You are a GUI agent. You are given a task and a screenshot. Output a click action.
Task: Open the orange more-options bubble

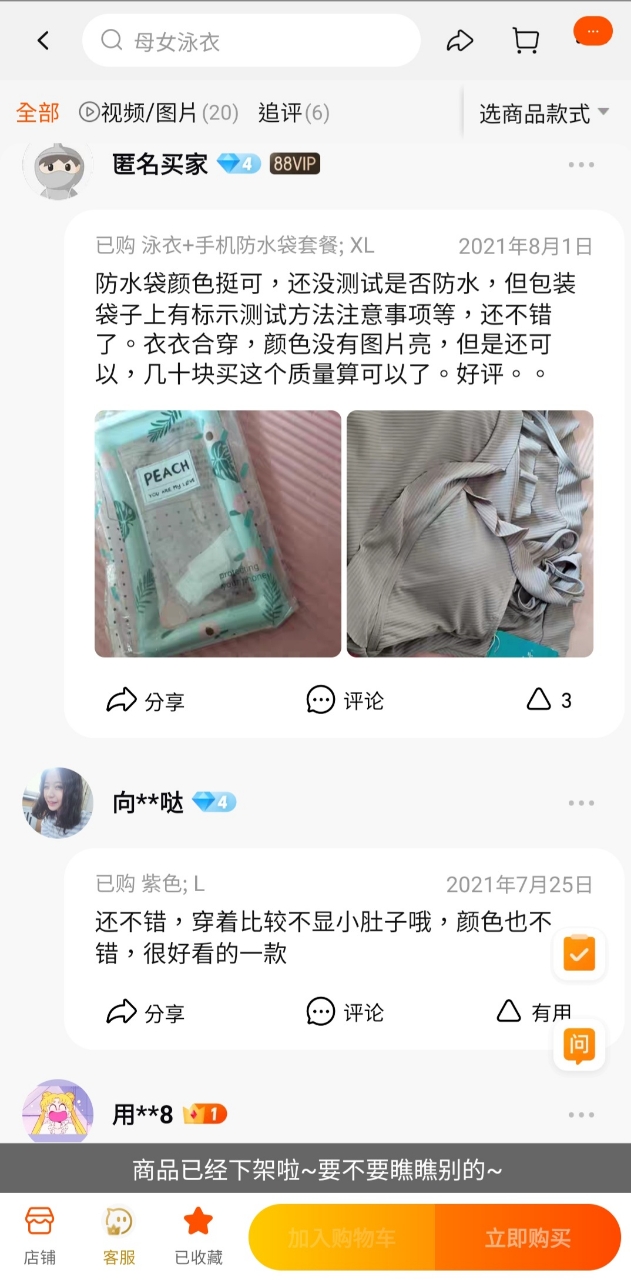click(x=592, y=32)
